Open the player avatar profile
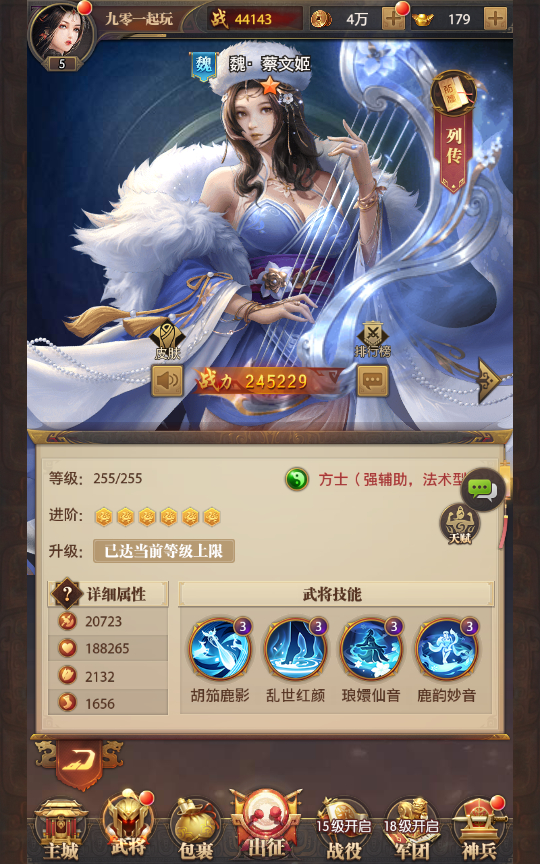 [x=61, y=33]
